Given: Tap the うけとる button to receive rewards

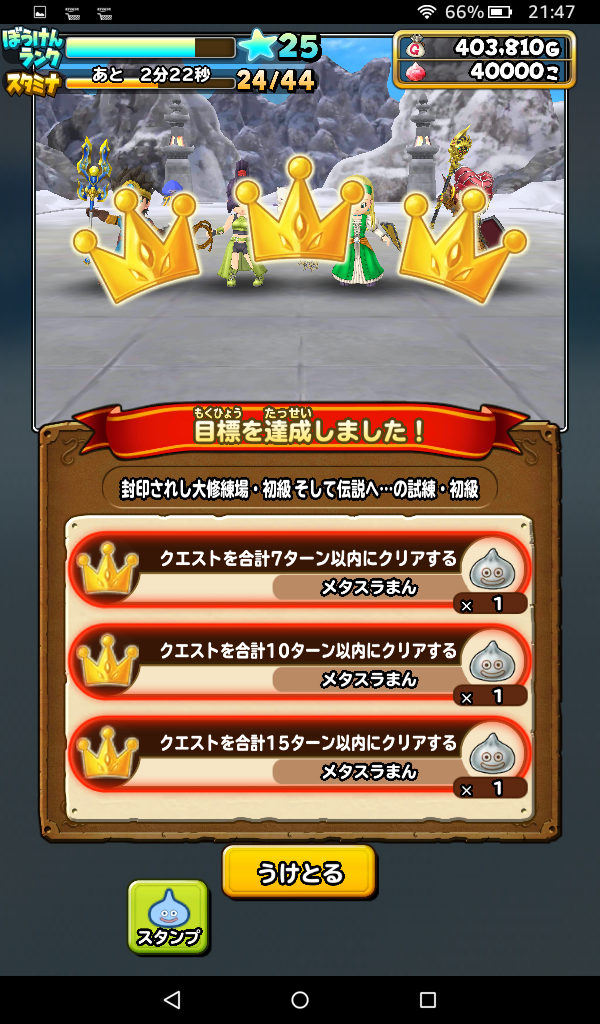Looking at the screenshot, I should tap(299, 873).
